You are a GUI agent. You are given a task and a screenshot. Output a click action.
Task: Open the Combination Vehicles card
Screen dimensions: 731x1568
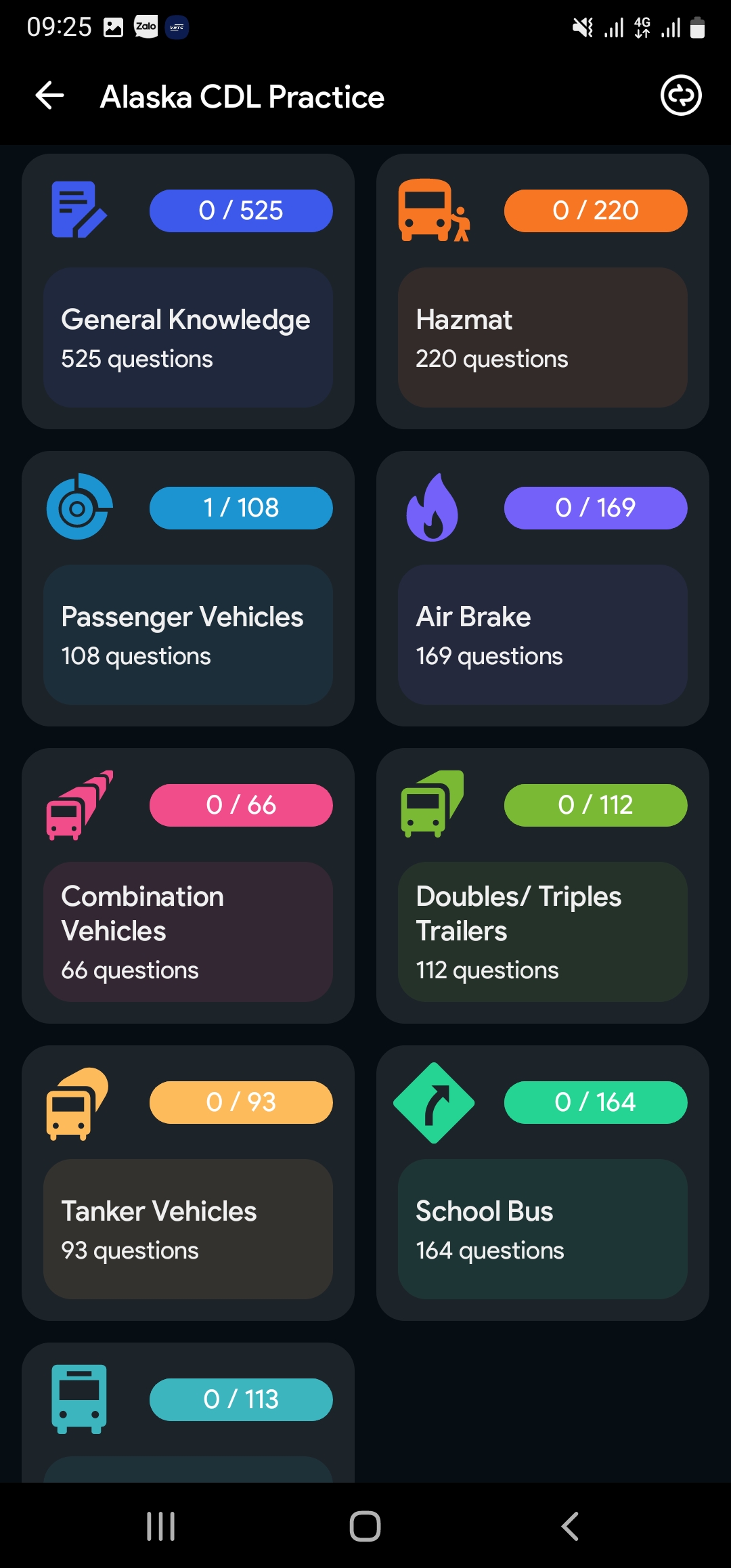[x=188, y=886]
